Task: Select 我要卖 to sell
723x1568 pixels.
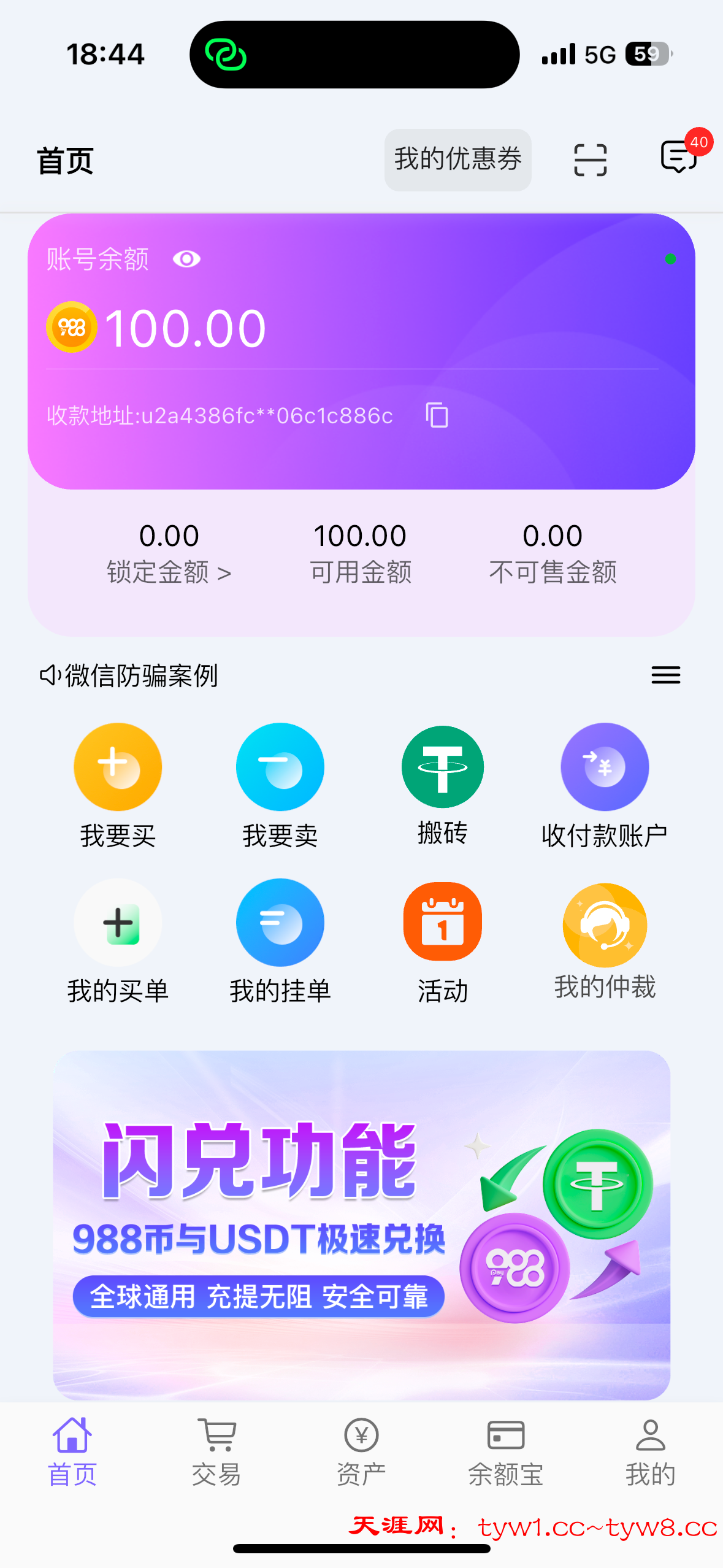Action: click(280, 786)
